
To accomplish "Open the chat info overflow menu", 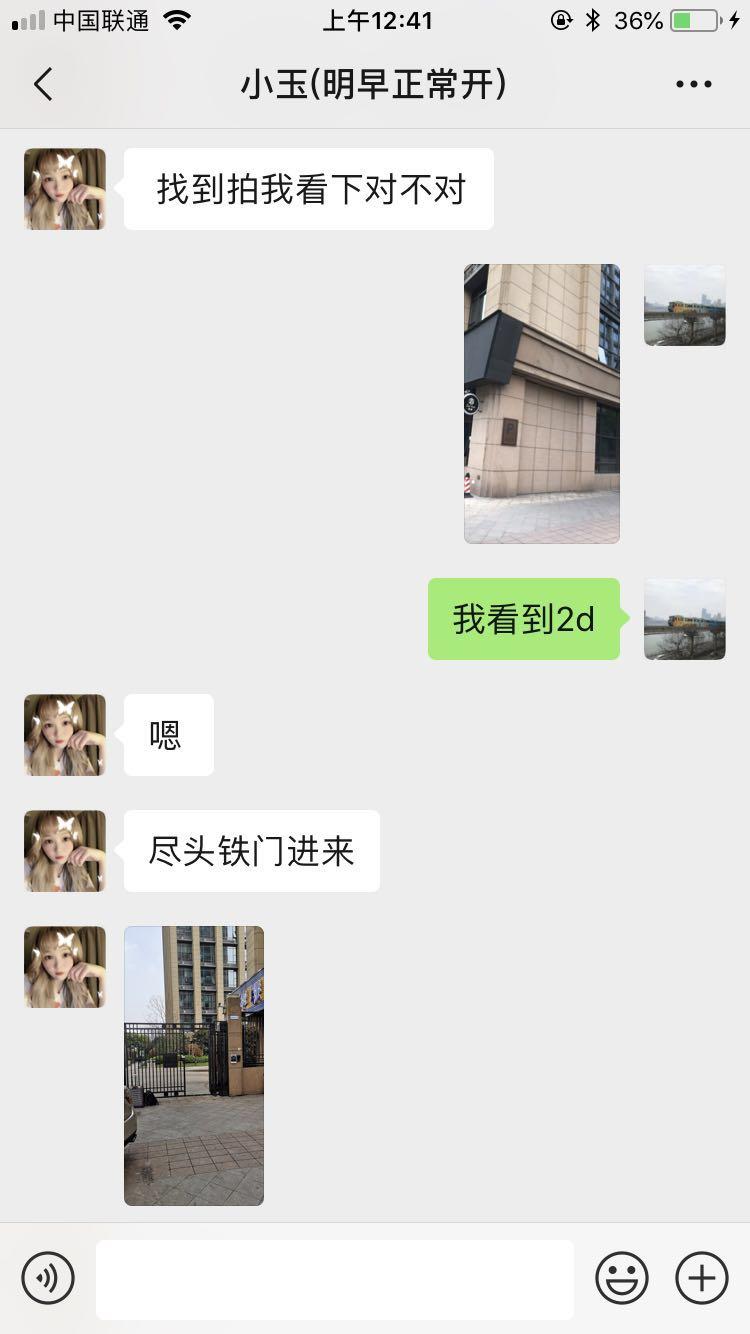I will tap(693, 85).
